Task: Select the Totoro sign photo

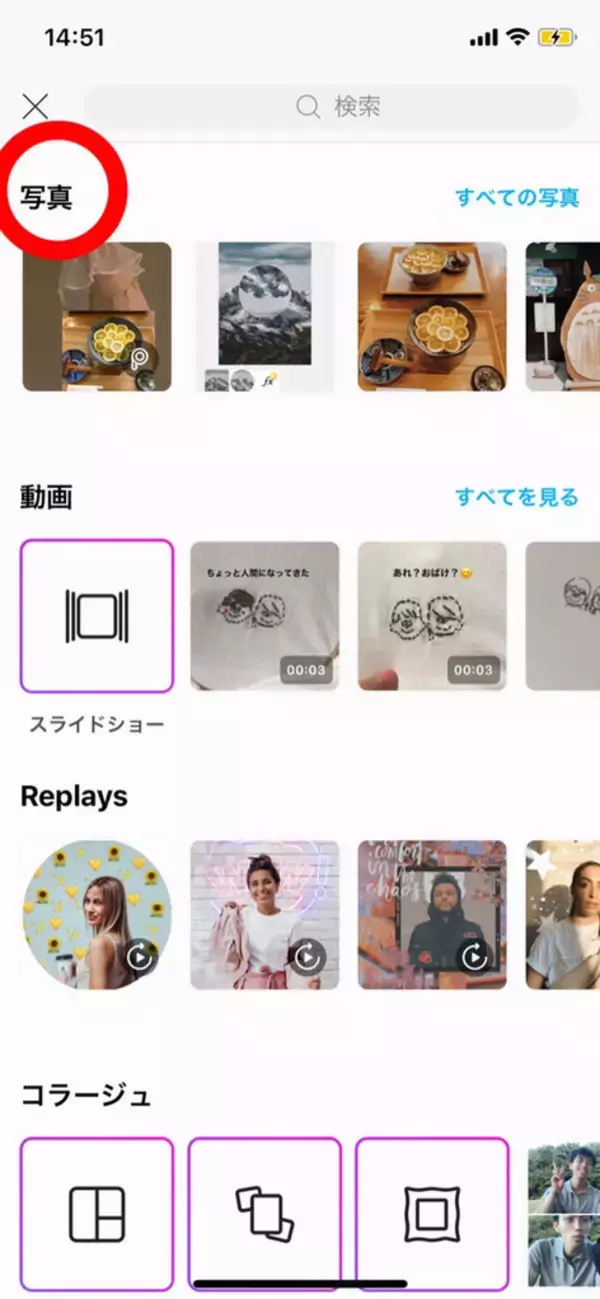Action: [562, 316]
